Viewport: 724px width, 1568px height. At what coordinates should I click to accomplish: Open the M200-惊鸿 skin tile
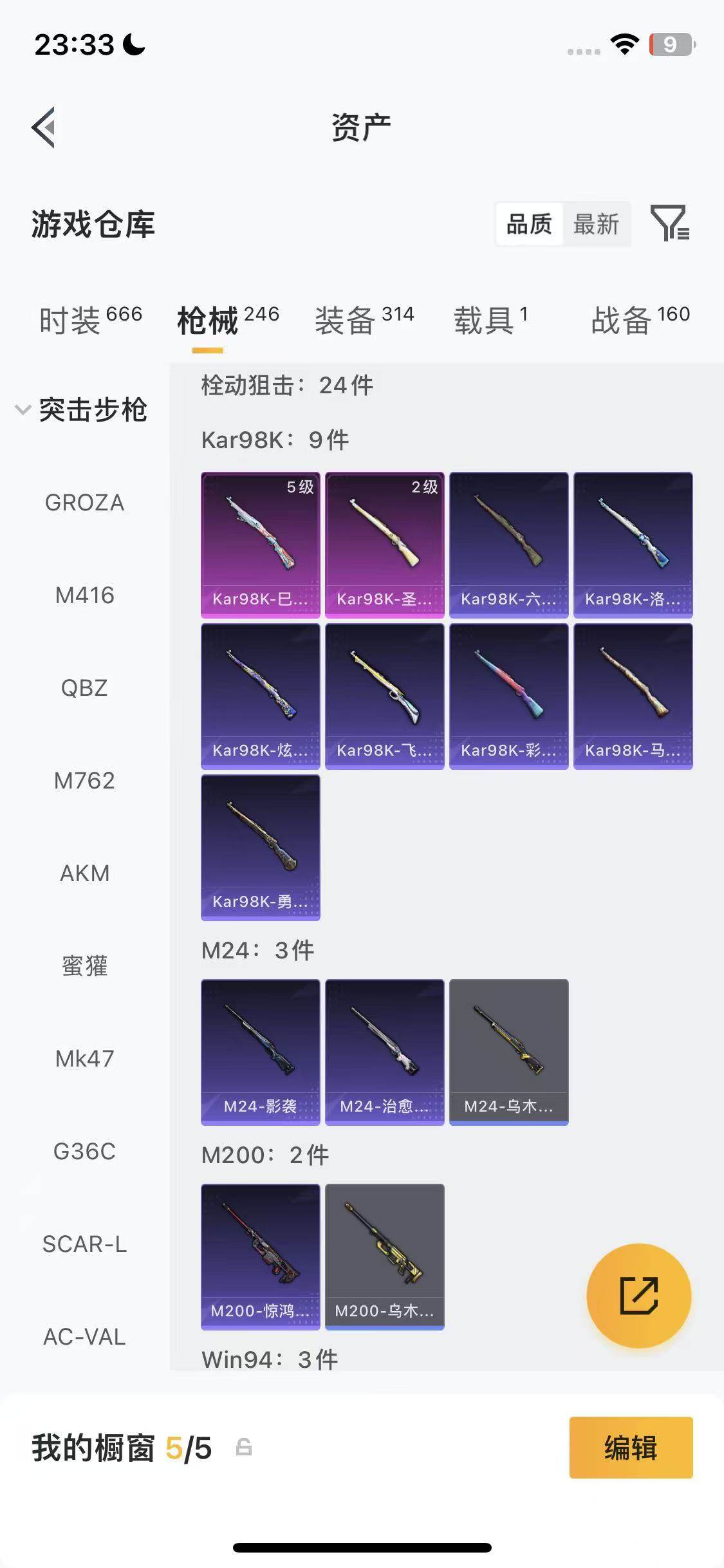[x=260, y=1256]
